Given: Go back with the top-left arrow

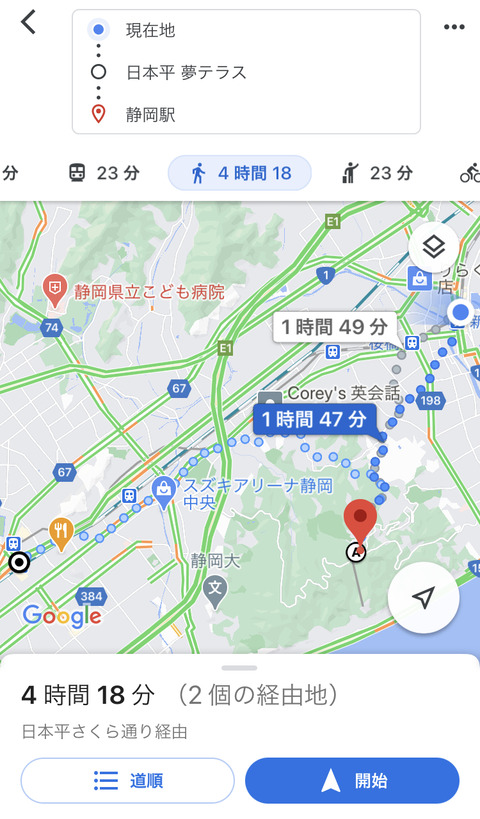Looking at the screenshot, I should pos(28,23).
